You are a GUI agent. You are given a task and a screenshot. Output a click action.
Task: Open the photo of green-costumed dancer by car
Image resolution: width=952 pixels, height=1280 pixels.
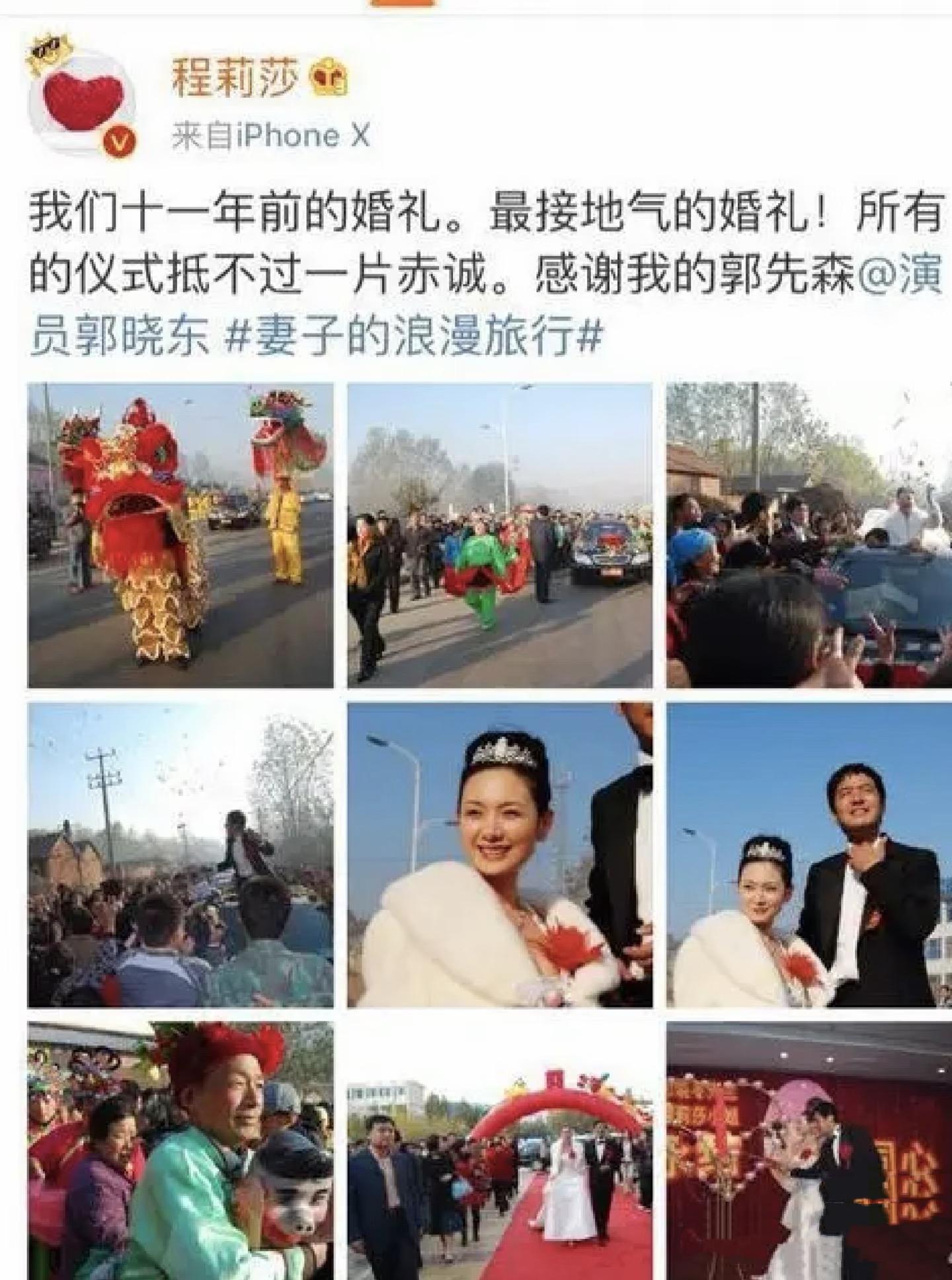(x=500, y=536)
